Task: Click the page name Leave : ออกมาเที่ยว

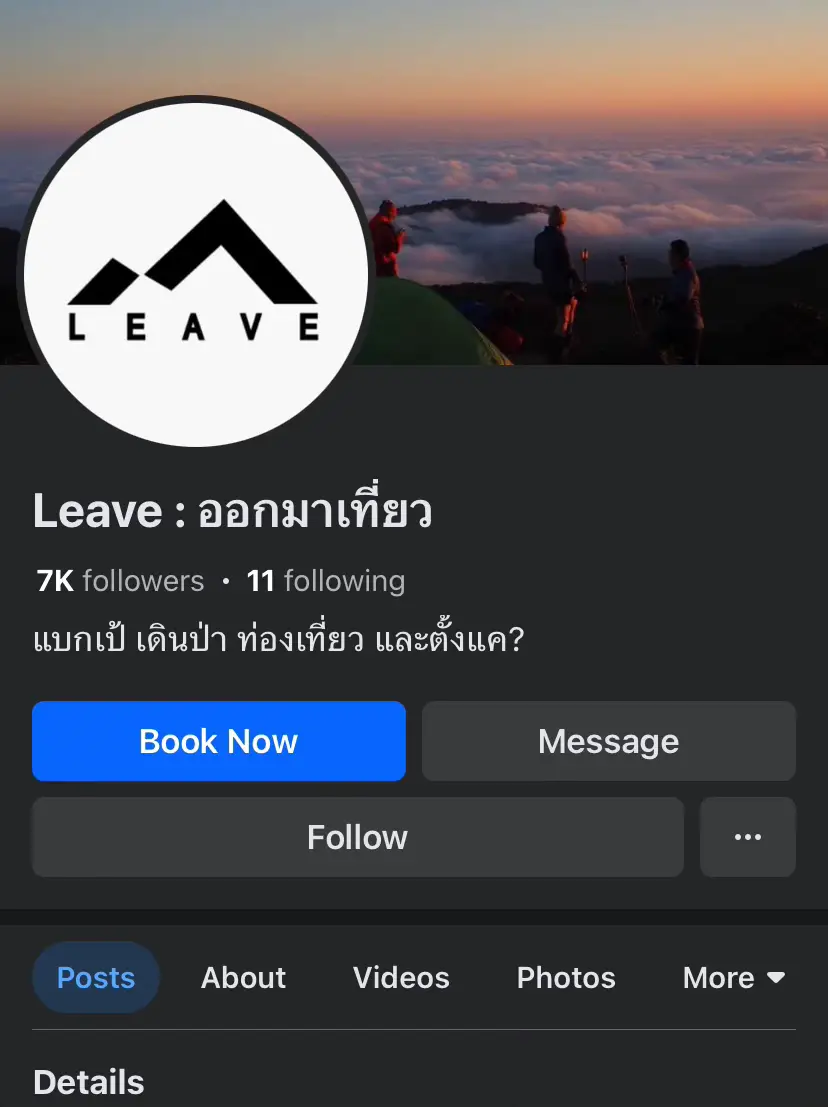Action: click(234, 510)
